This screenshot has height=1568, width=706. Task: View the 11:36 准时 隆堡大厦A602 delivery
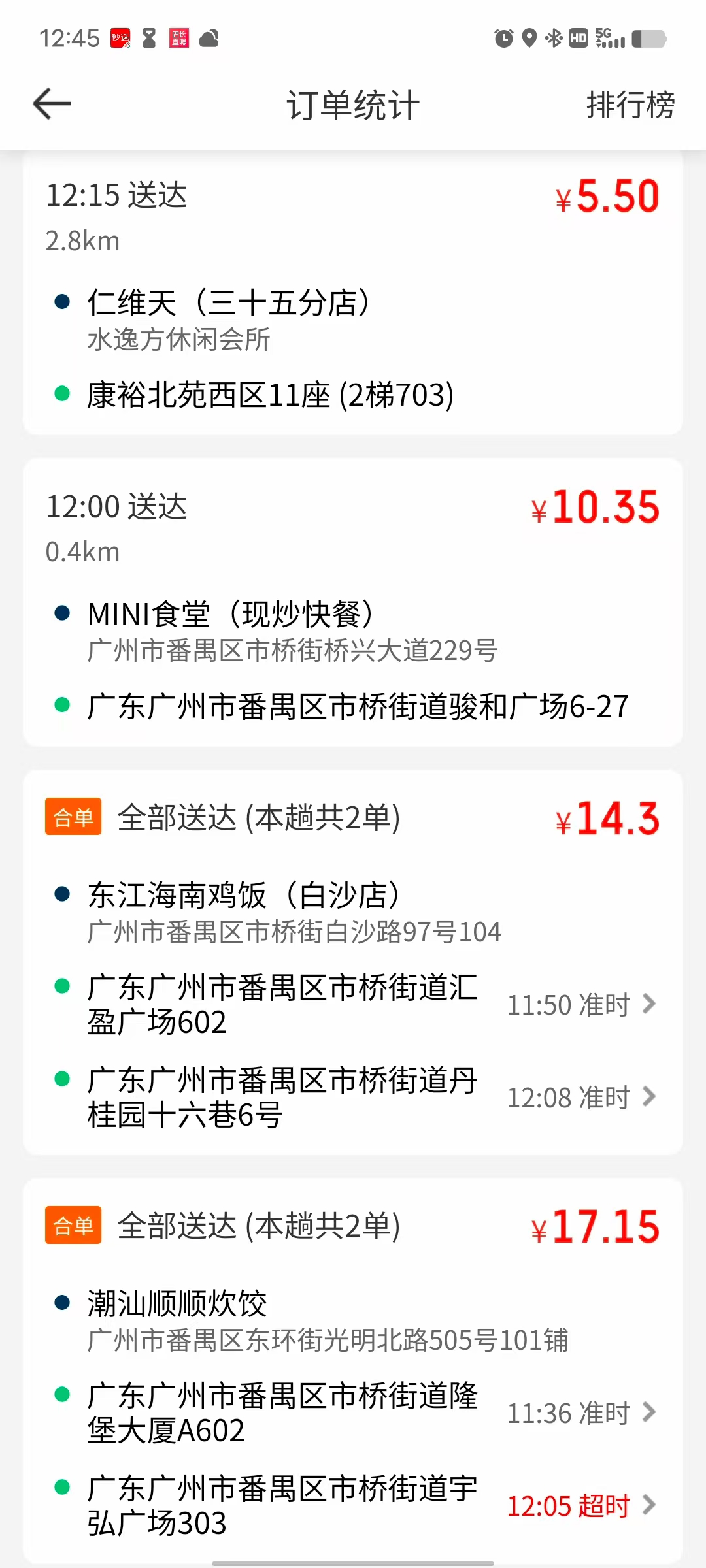(x=582, y=1413)
